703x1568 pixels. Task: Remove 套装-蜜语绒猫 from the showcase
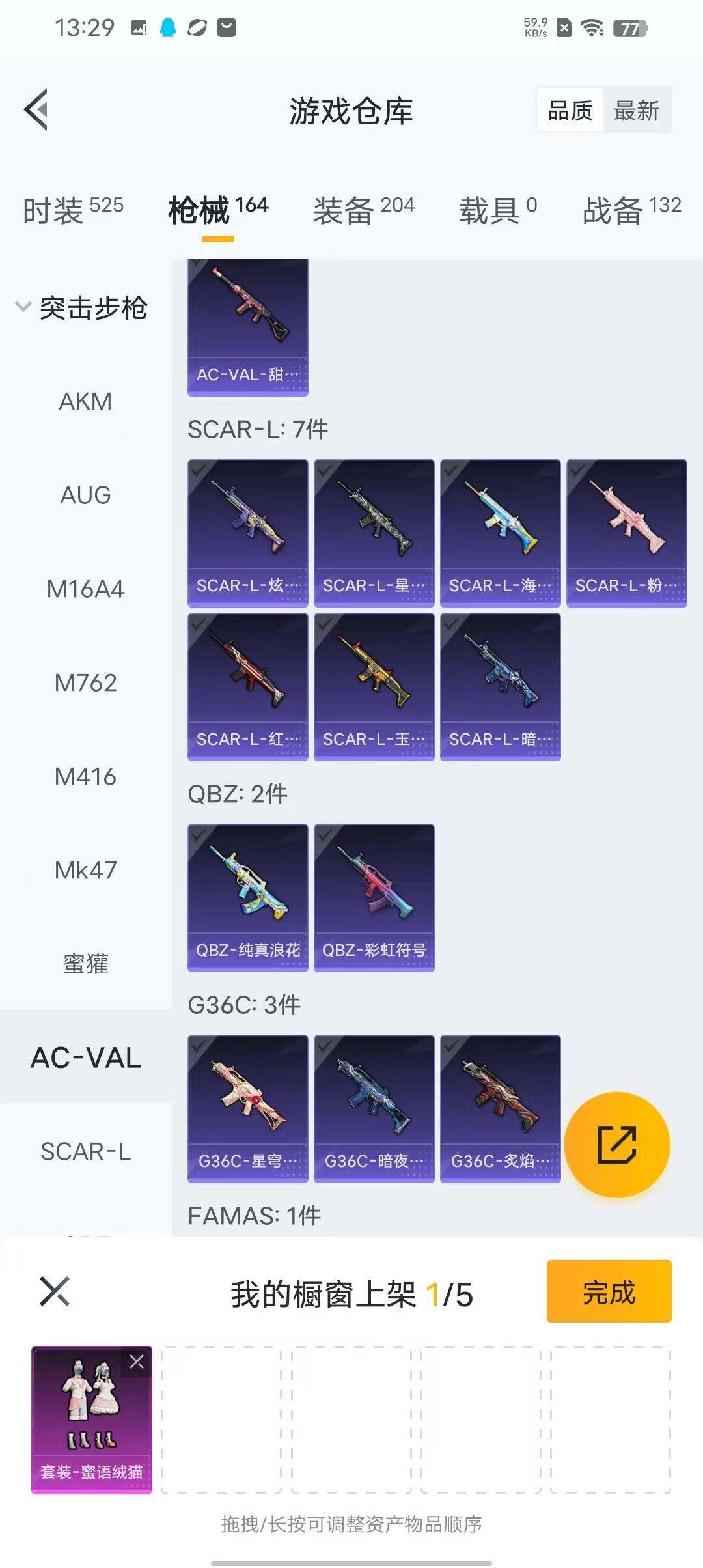point(137,1361)
